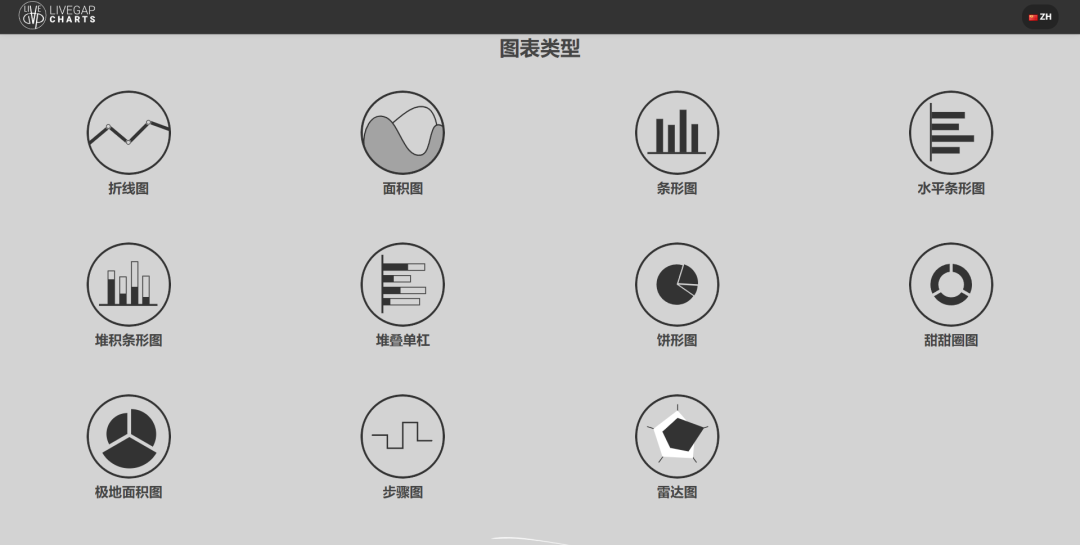Select the 折线图 line chart type

click(129, 133)
